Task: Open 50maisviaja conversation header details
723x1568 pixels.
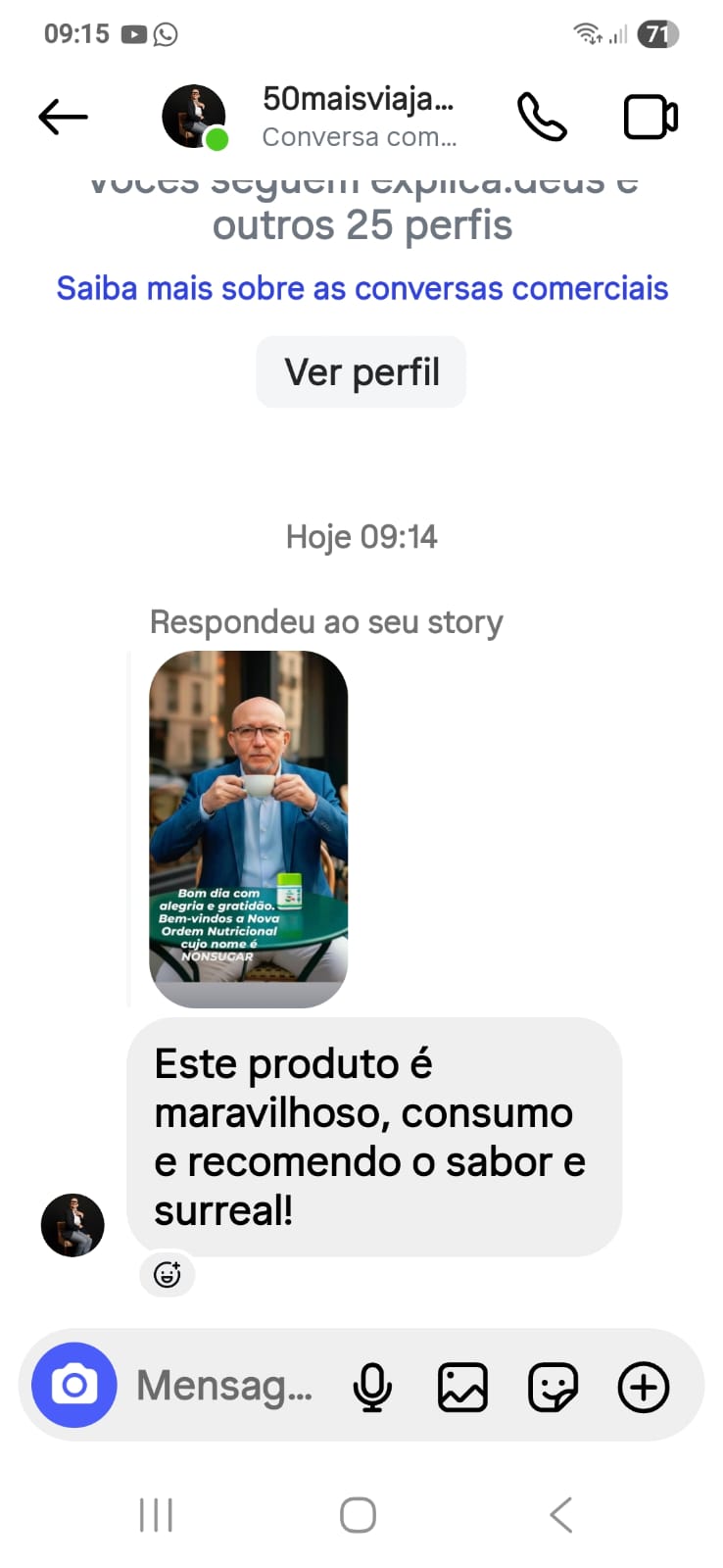Action: pyautogui.click(x=358, y=117)
